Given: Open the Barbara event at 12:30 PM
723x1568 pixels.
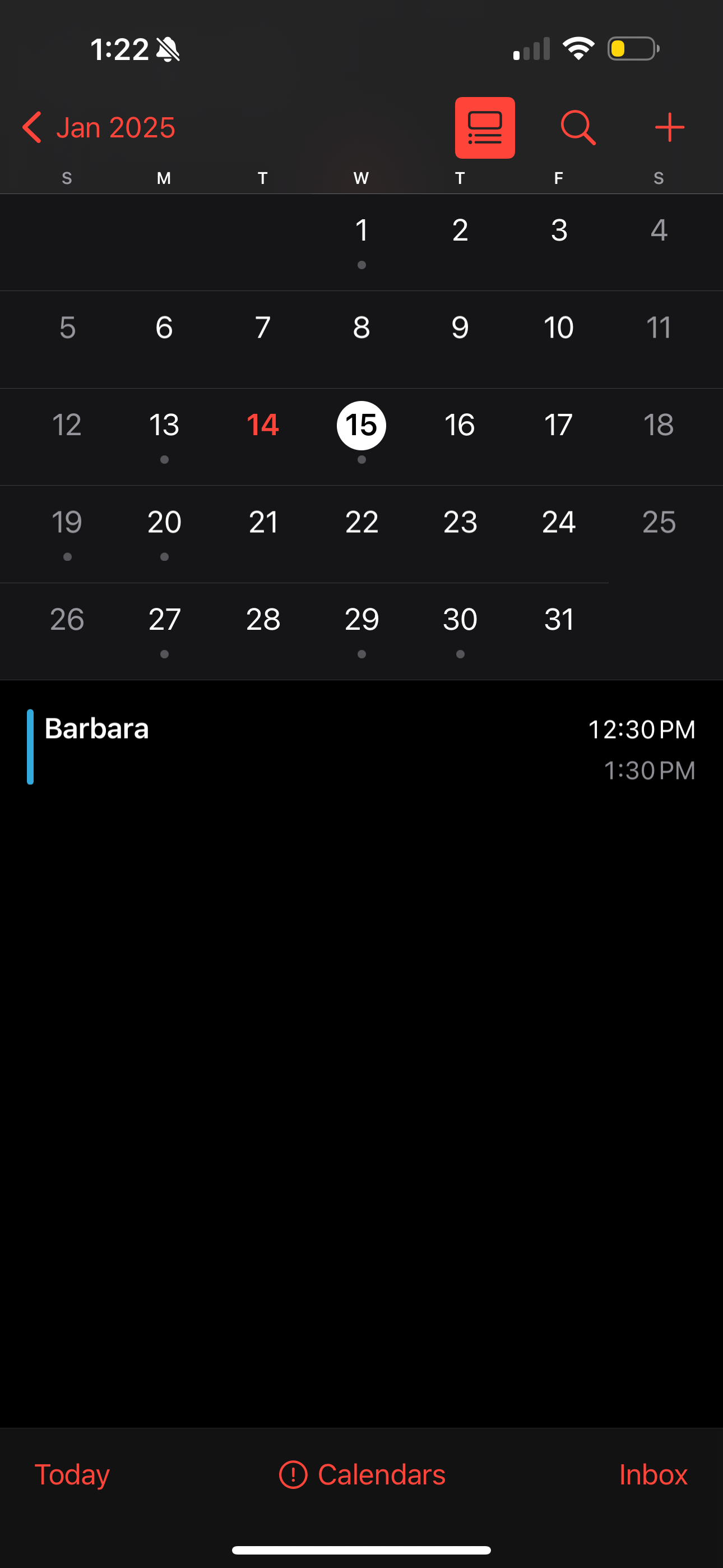Looking at the screenshot, I should point(361,747).
